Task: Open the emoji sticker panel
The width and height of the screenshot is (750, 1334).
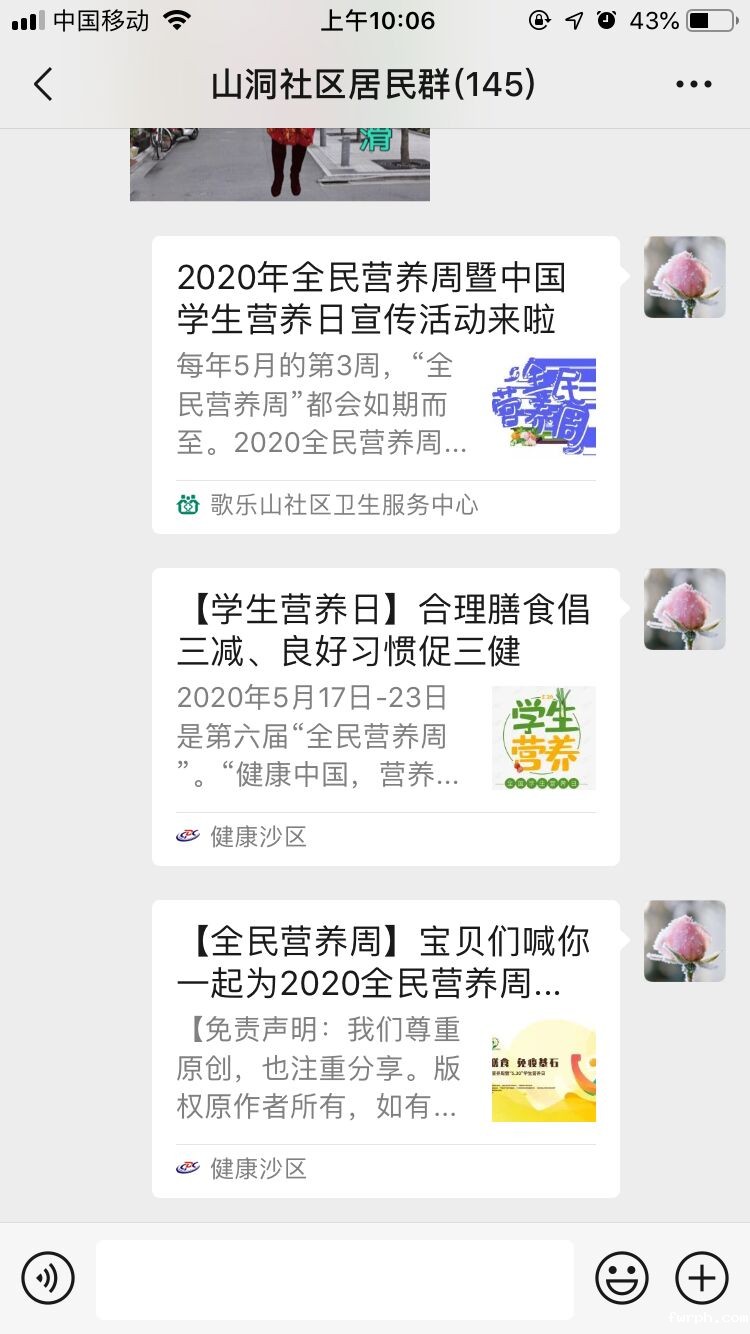Action: 622,1278
